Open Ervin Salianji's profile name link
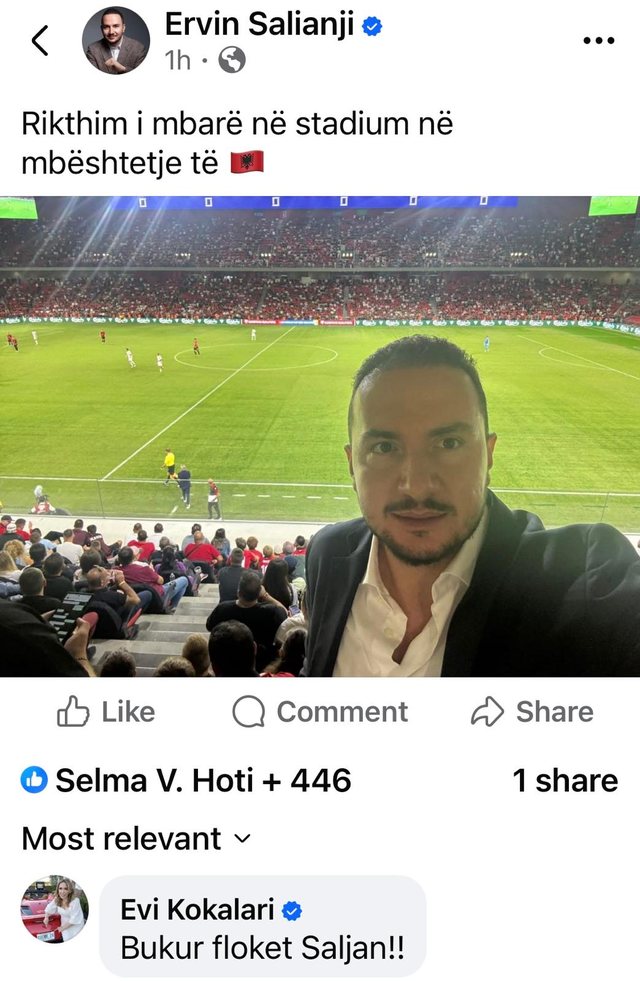The width and height of the screenshot is (640, 981). tap(258, 25)
